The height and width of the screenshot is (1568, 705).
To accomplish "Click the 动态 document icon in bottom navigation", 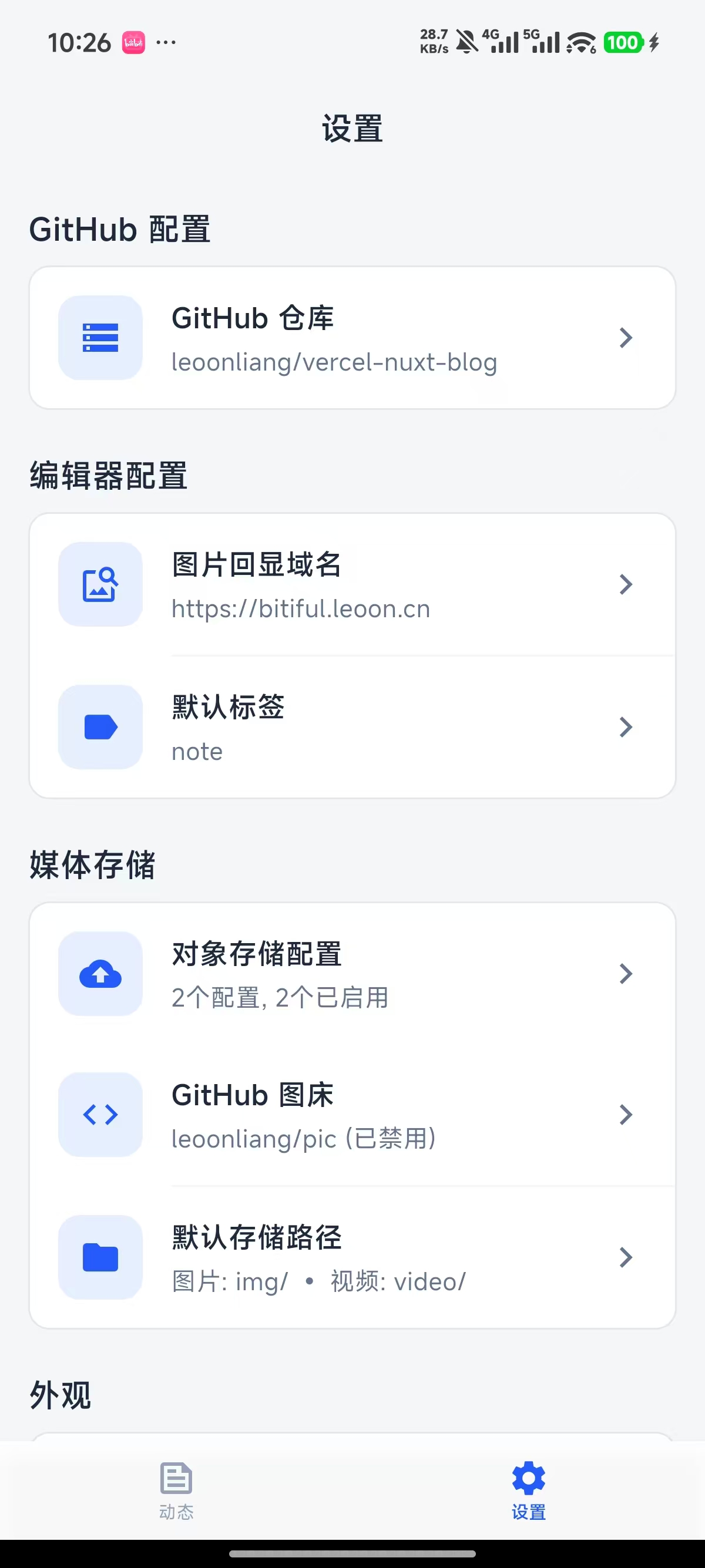I will pos(176,1479).
